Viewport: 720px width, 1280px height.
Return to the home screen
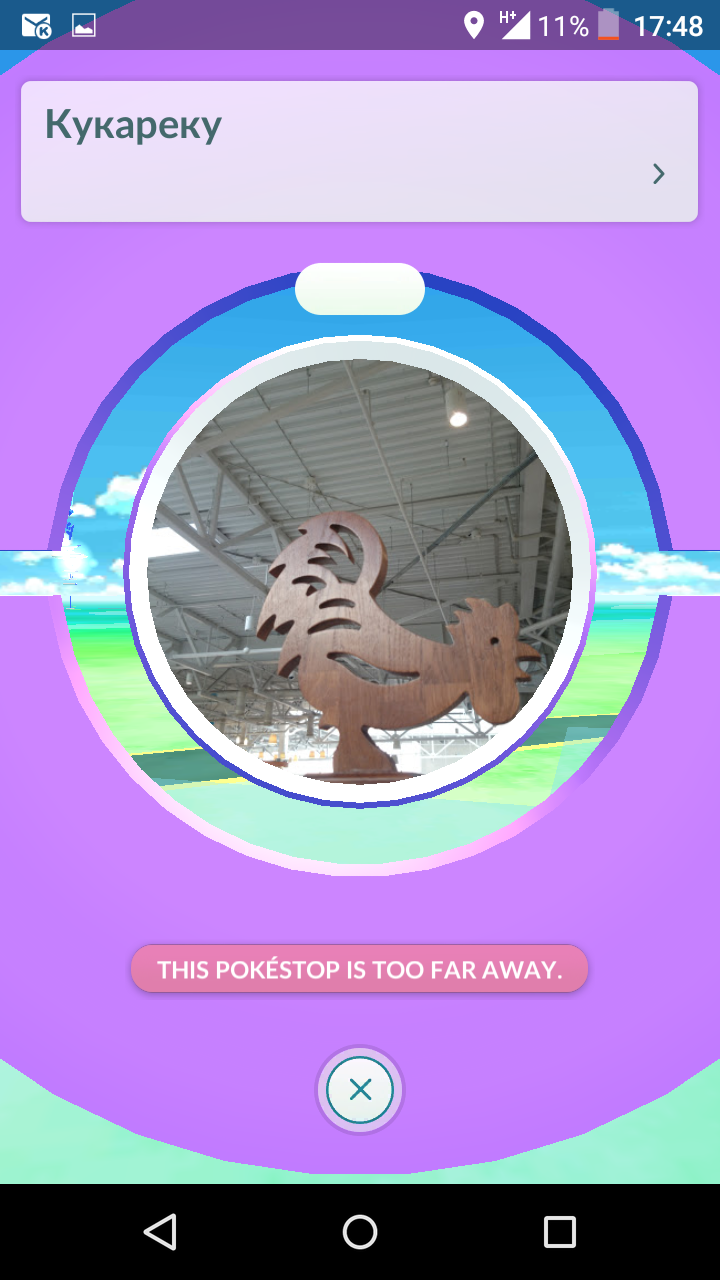360,1232
